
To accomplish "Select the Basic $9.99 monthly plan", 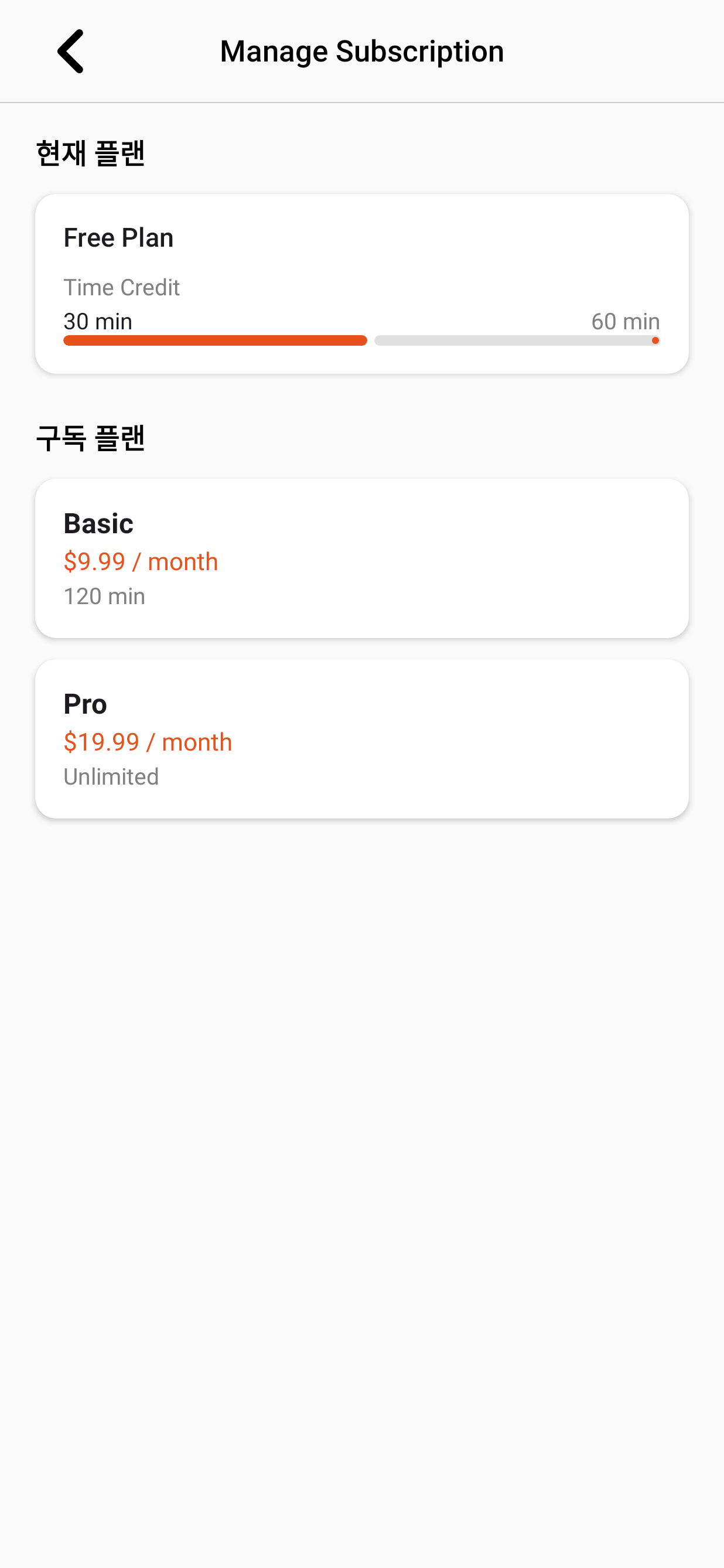I will tap(361, 558).
